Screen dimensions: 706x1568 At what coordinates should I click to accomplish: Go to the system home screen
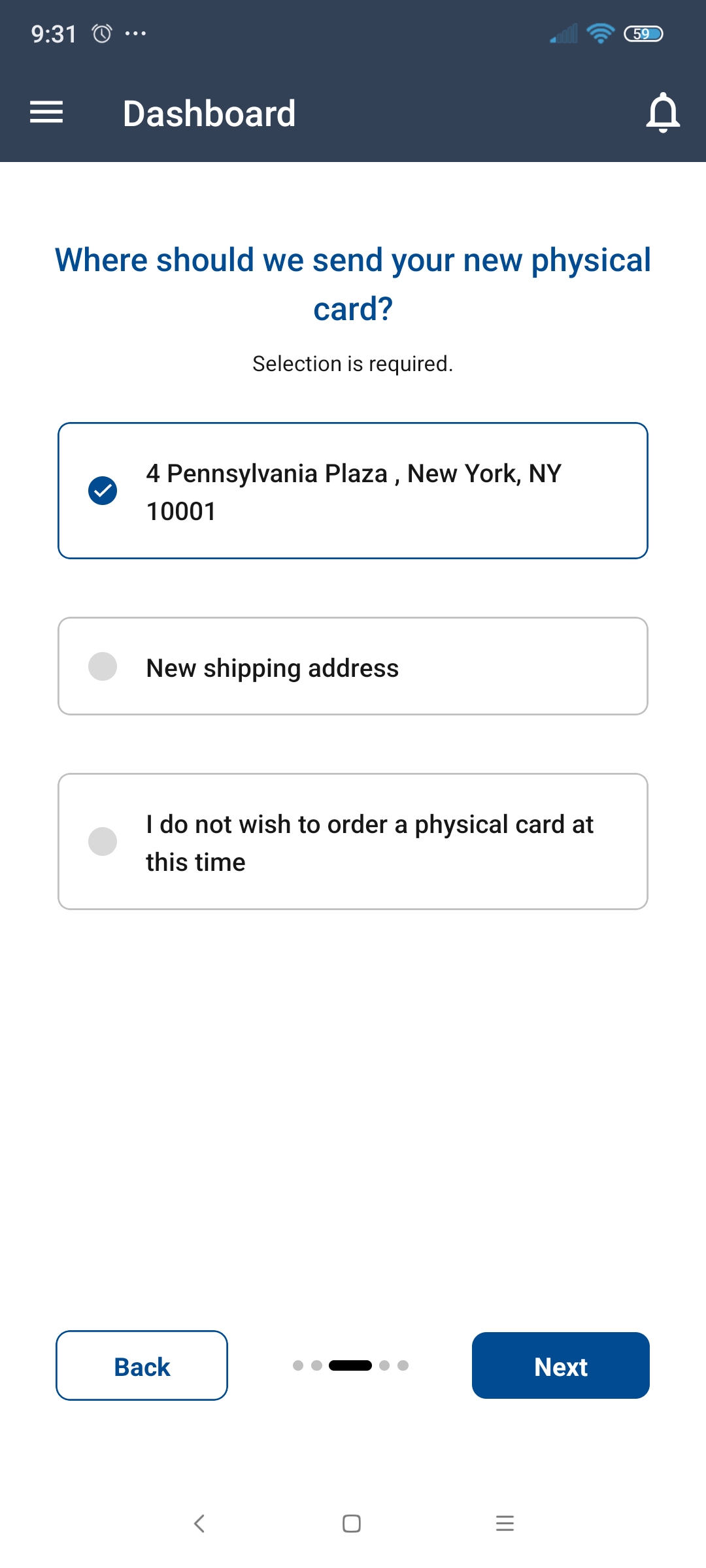[x=352, y=1524]
